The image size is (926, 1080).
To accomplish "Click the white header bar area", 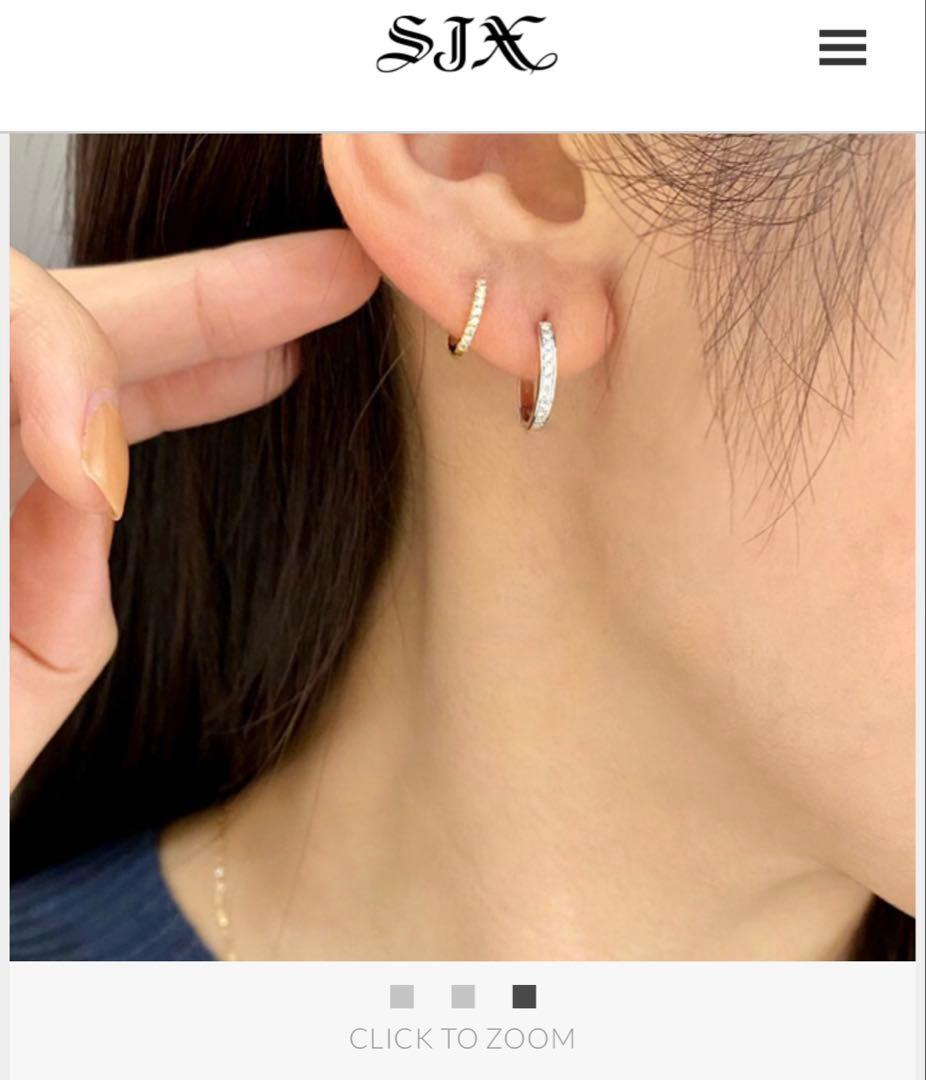I will [200, 60].
